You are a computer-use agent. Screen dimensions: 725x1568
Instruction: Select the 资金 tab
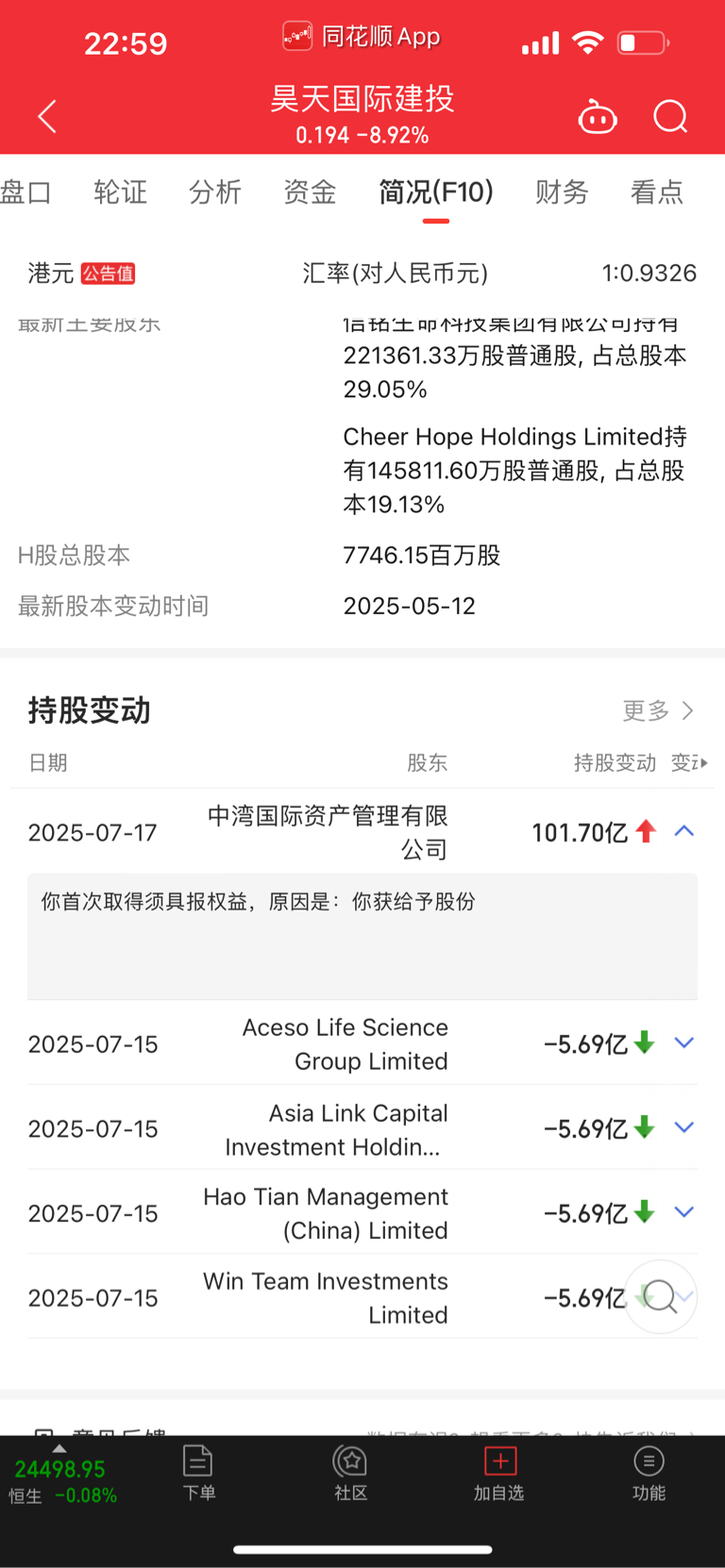click(310, 192)
